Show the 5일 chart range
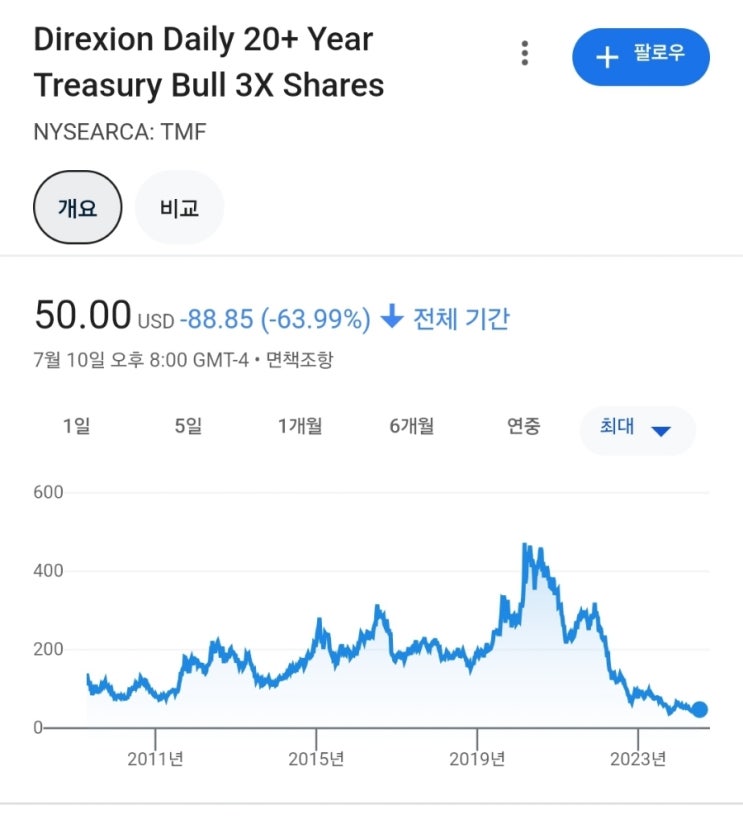Viewport: 743px width, 819px height. [188, 427]
